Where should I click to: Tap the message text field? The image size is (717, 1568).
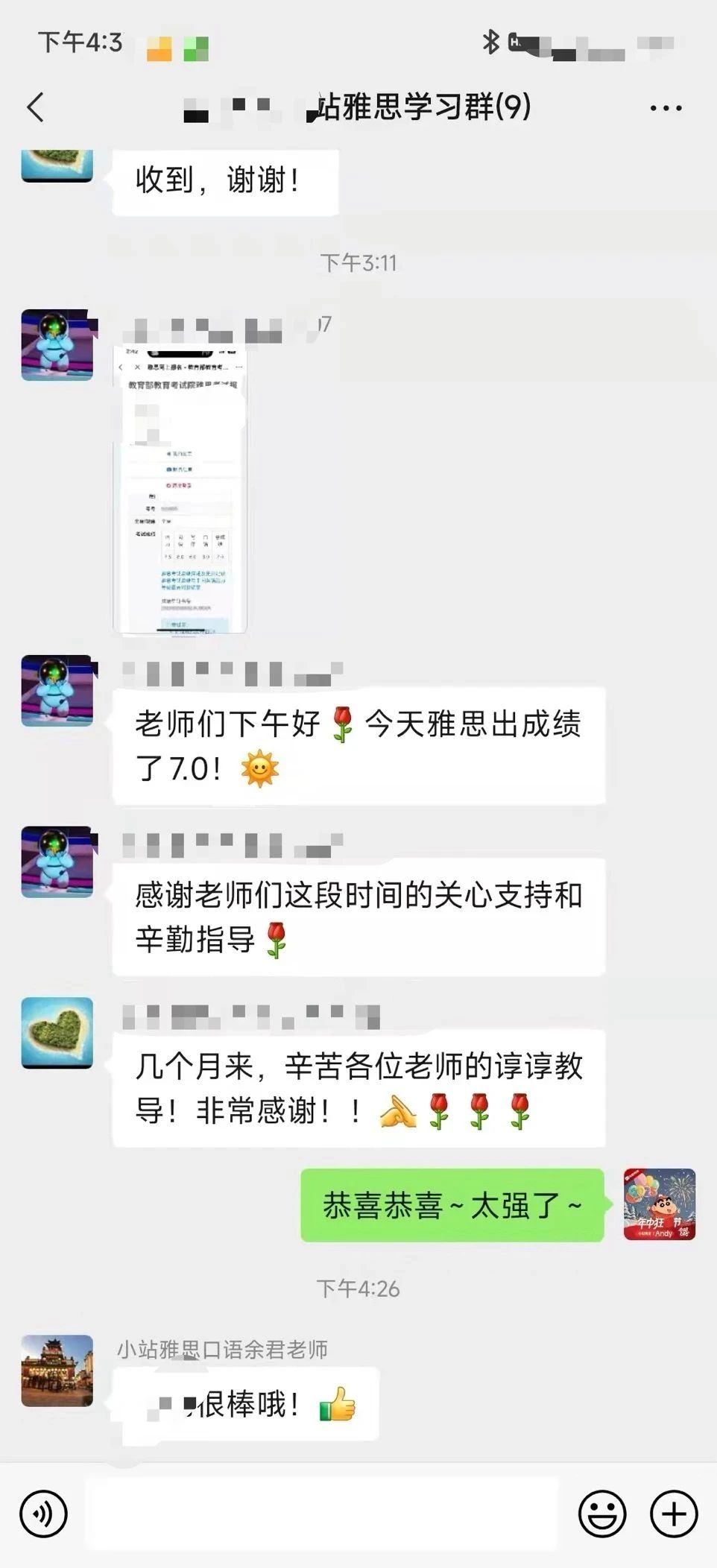(322, 1514)
